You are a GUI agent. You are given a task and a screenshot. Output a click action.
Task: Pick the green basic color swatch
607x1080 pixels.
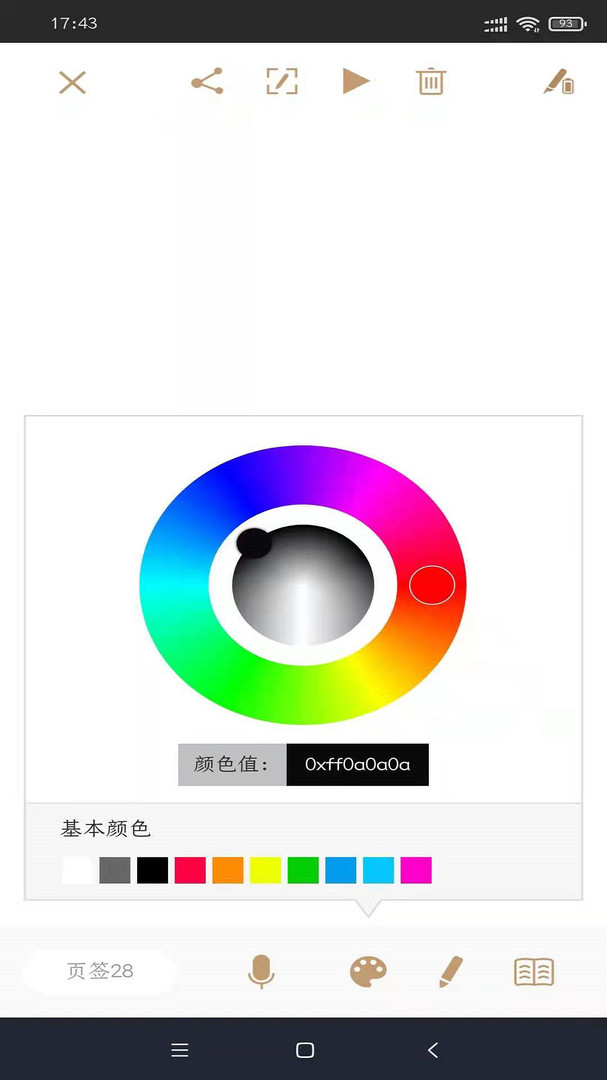point(303,870)
